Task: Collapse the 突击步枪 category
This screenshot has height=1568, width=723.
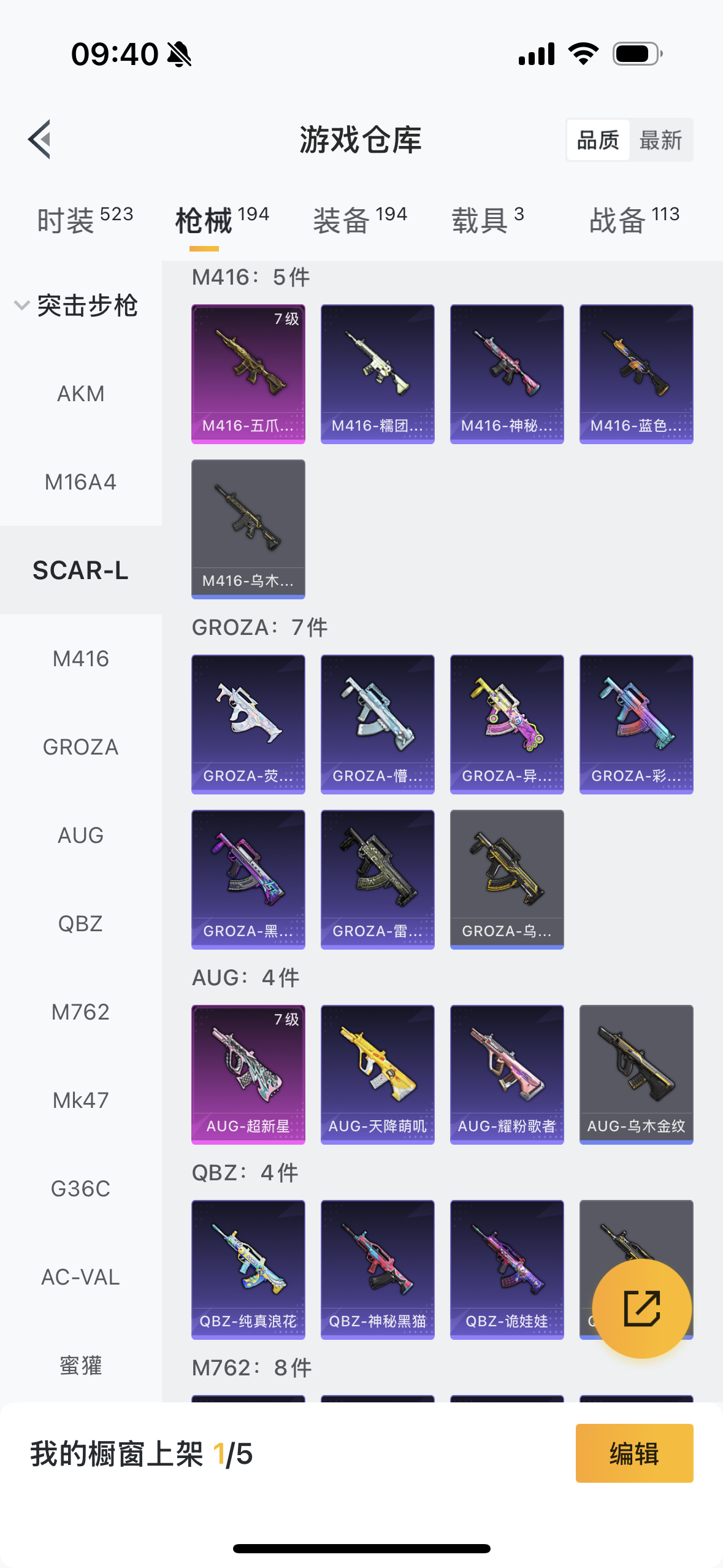Action: (77, 306)
